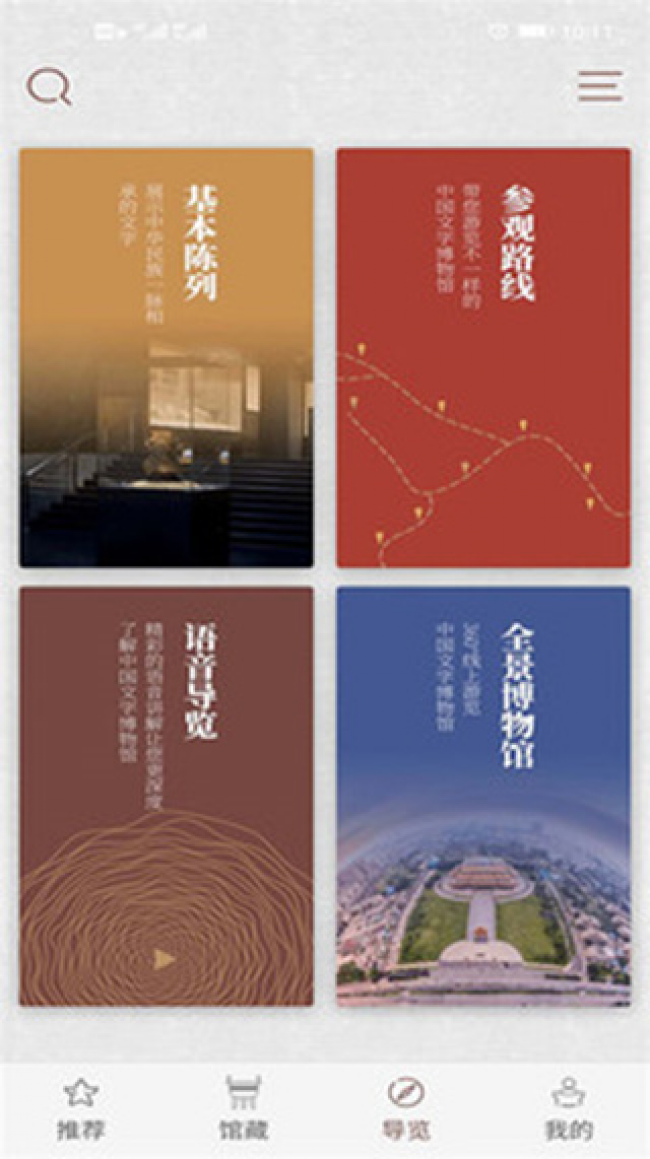Screen dimensions: 650x1159
Task: Switch to the 馆藏 tab
Action: point(243,1109)
